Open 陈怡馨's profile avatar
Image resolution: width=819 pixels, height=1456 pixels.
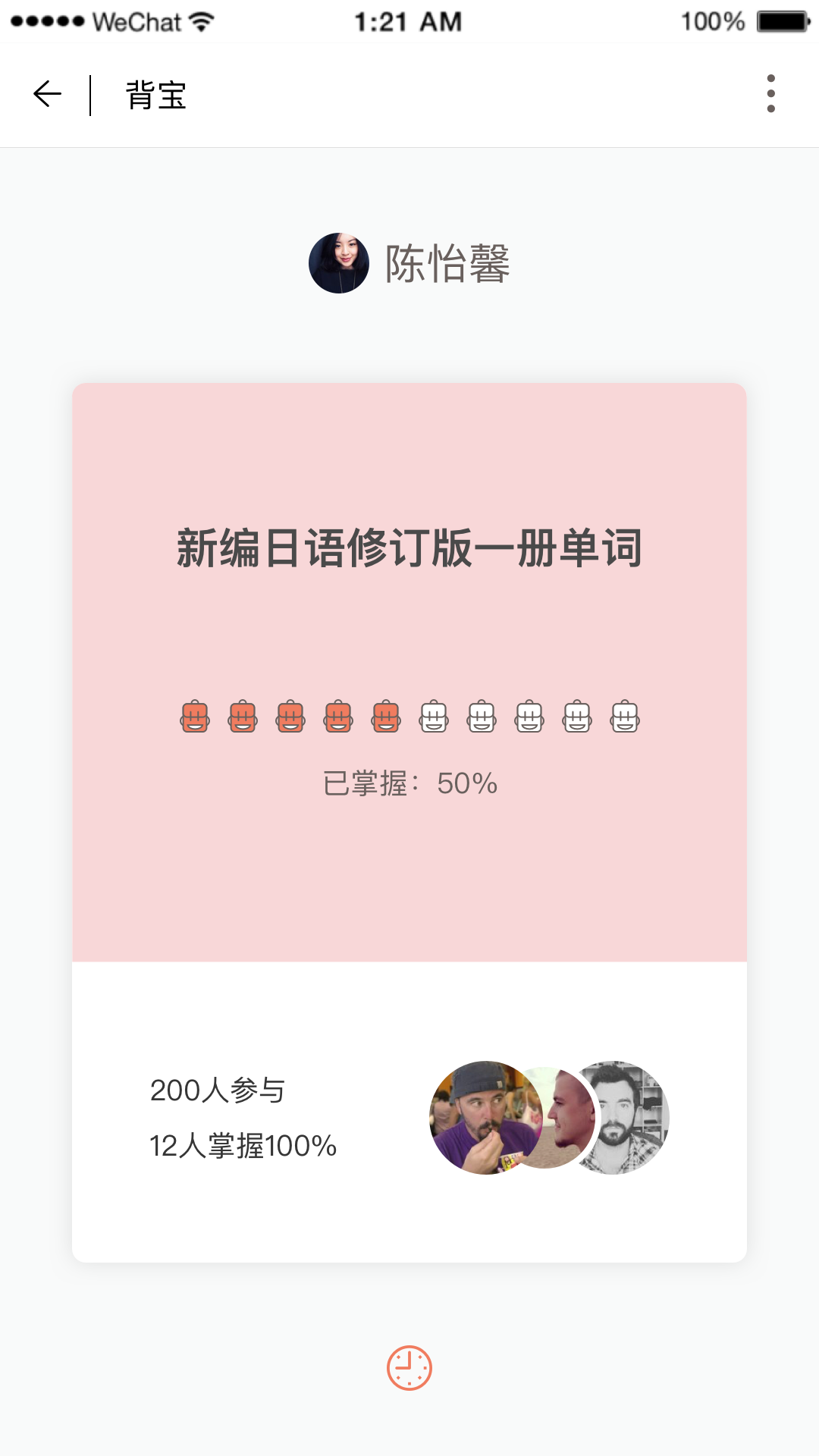339,263
